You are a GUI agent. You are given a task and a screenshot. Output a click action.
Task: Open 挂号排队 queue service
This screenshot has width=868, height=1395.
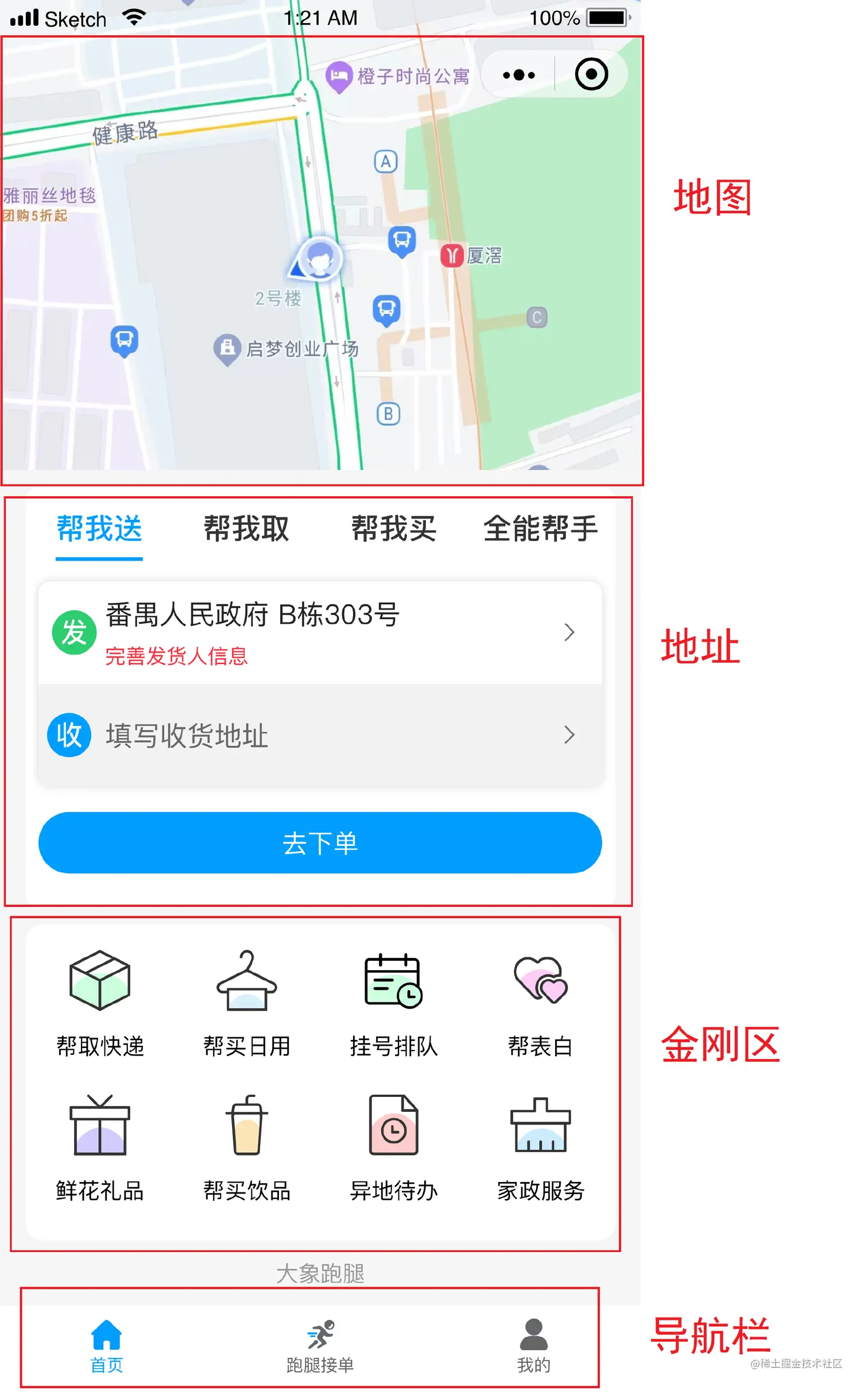pyautogui.click(x=394, y=1003)
